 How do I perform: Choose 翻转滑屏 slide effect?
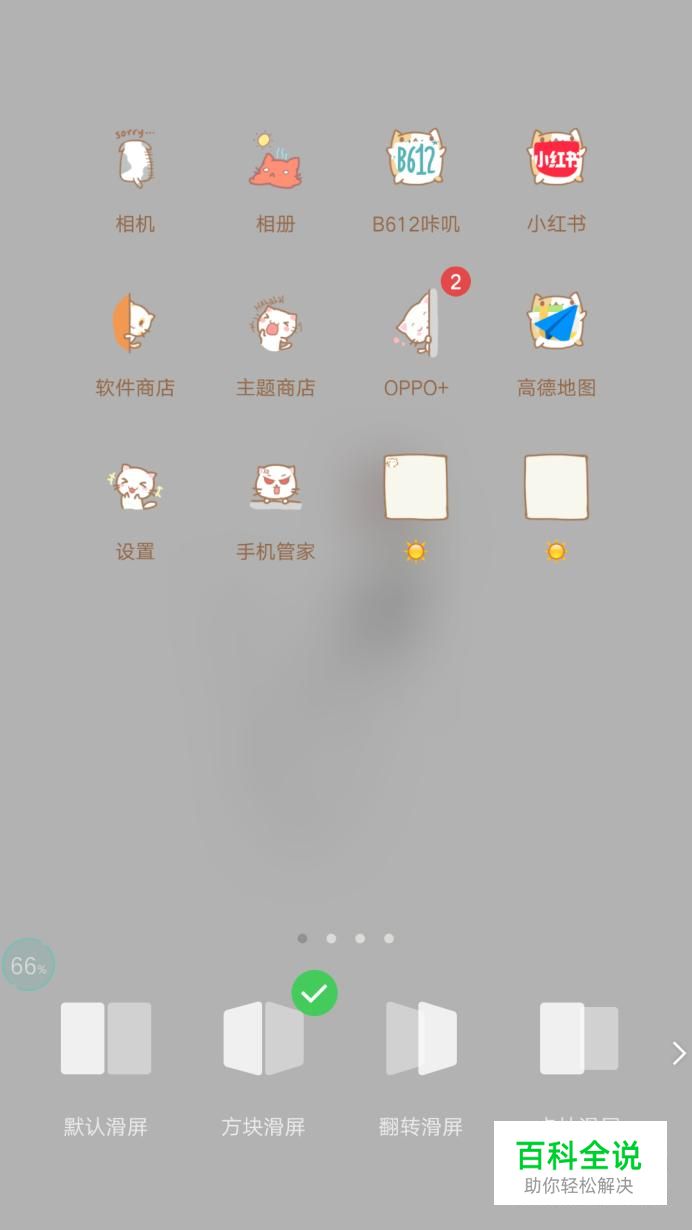point(421,1040)
